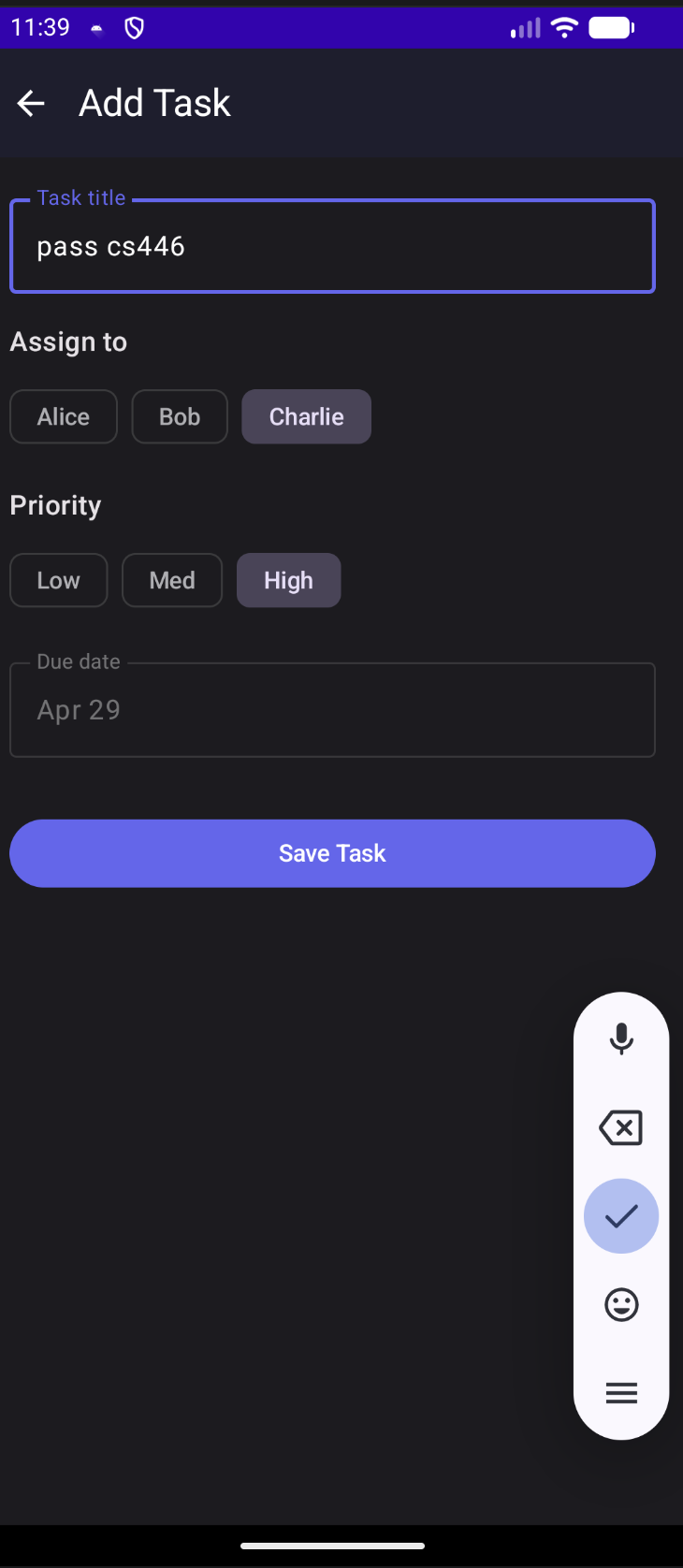
Task: Set priority to Low
Action: (x=59, y=581)
